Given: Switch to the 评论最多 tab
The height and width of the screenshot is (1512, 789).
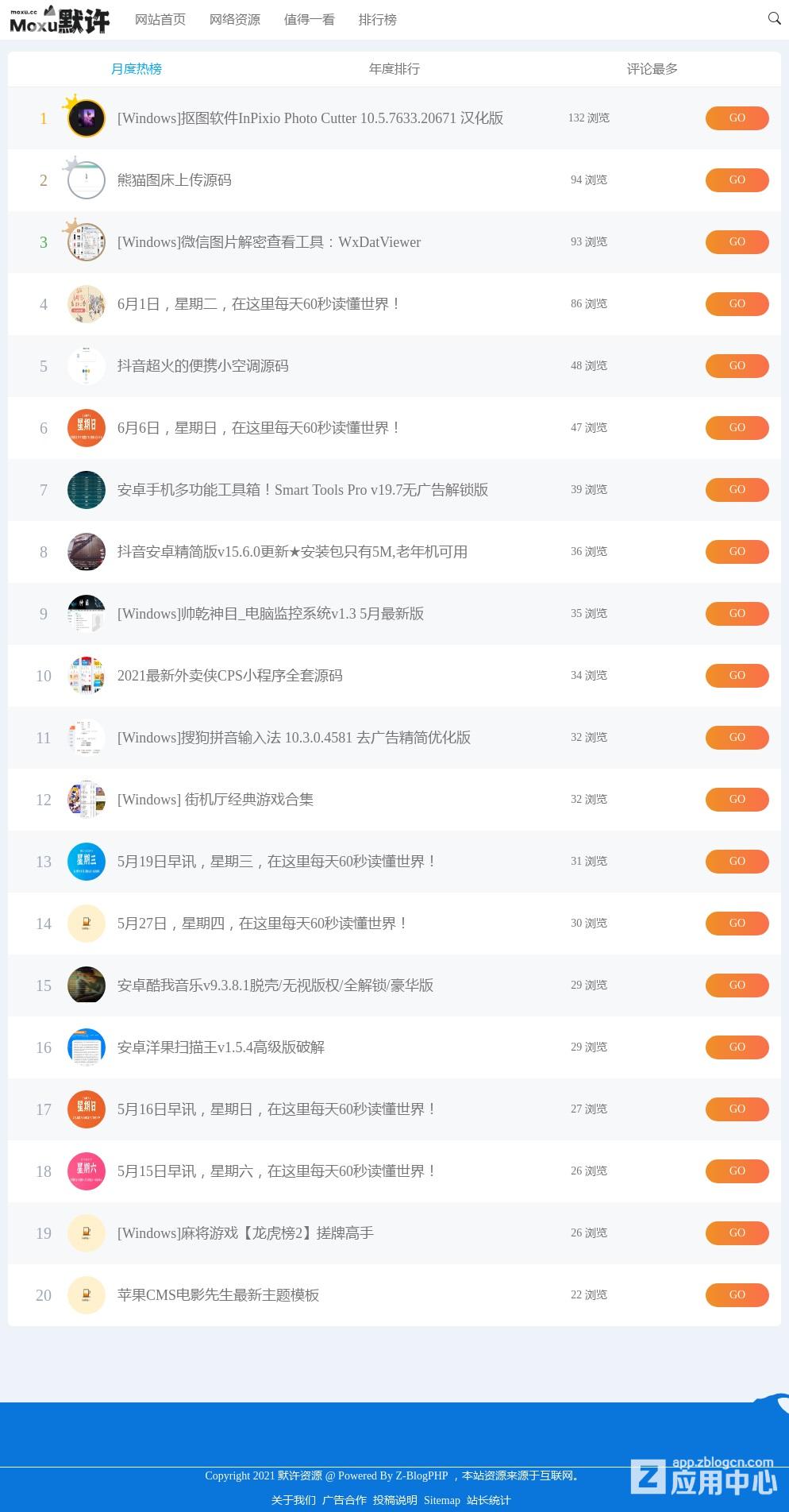Looking at the screenshot, I should [x=652, y=69].
